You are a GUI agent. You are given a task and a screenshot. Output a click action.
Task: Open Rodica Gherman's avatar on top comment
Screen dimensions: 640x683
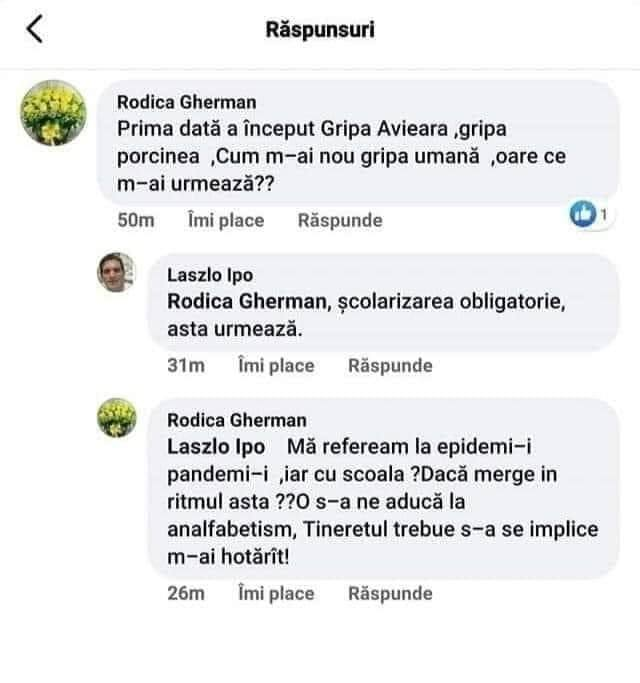click(48, 114)
